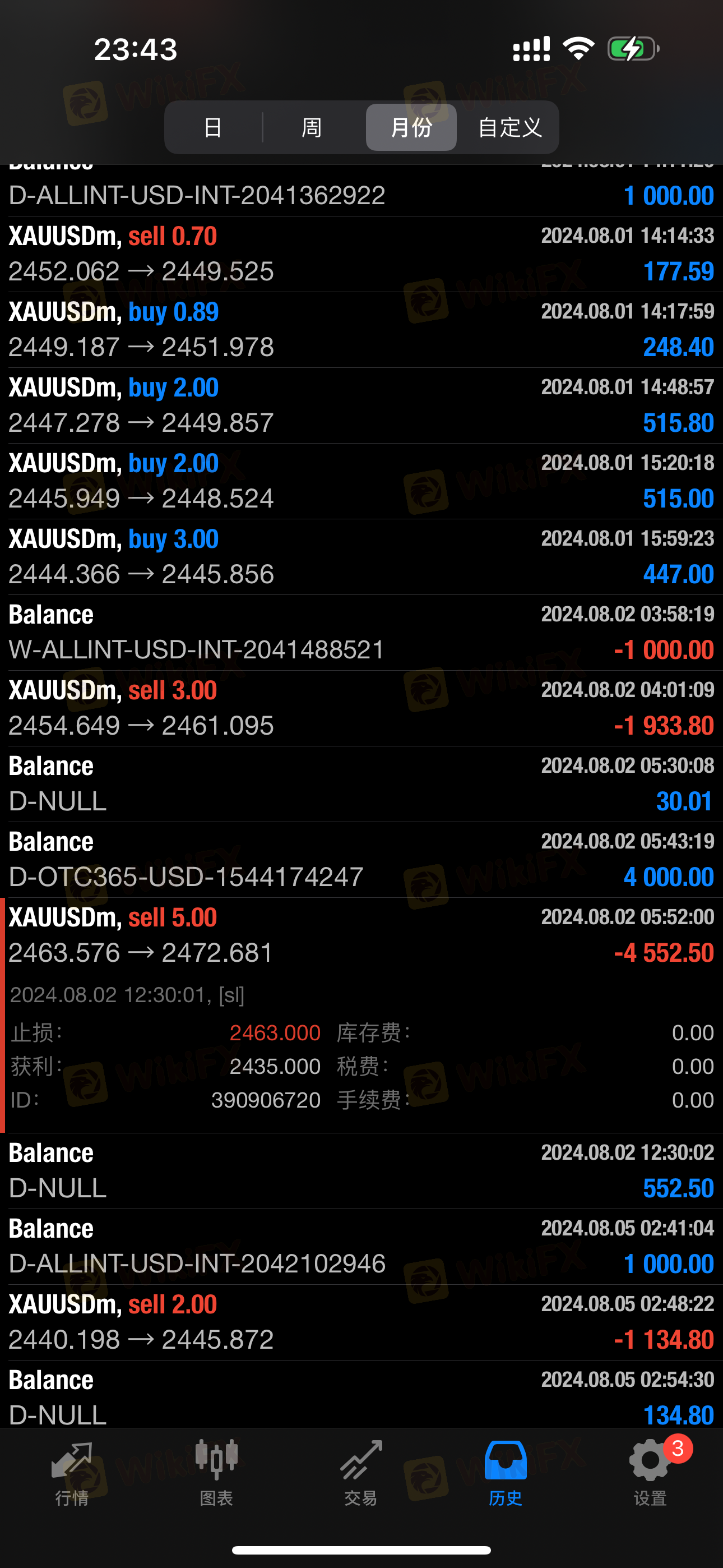Expand the buy 0.89 trade details
This screenshot has height=1568, width=723.
tap(361, 329)
